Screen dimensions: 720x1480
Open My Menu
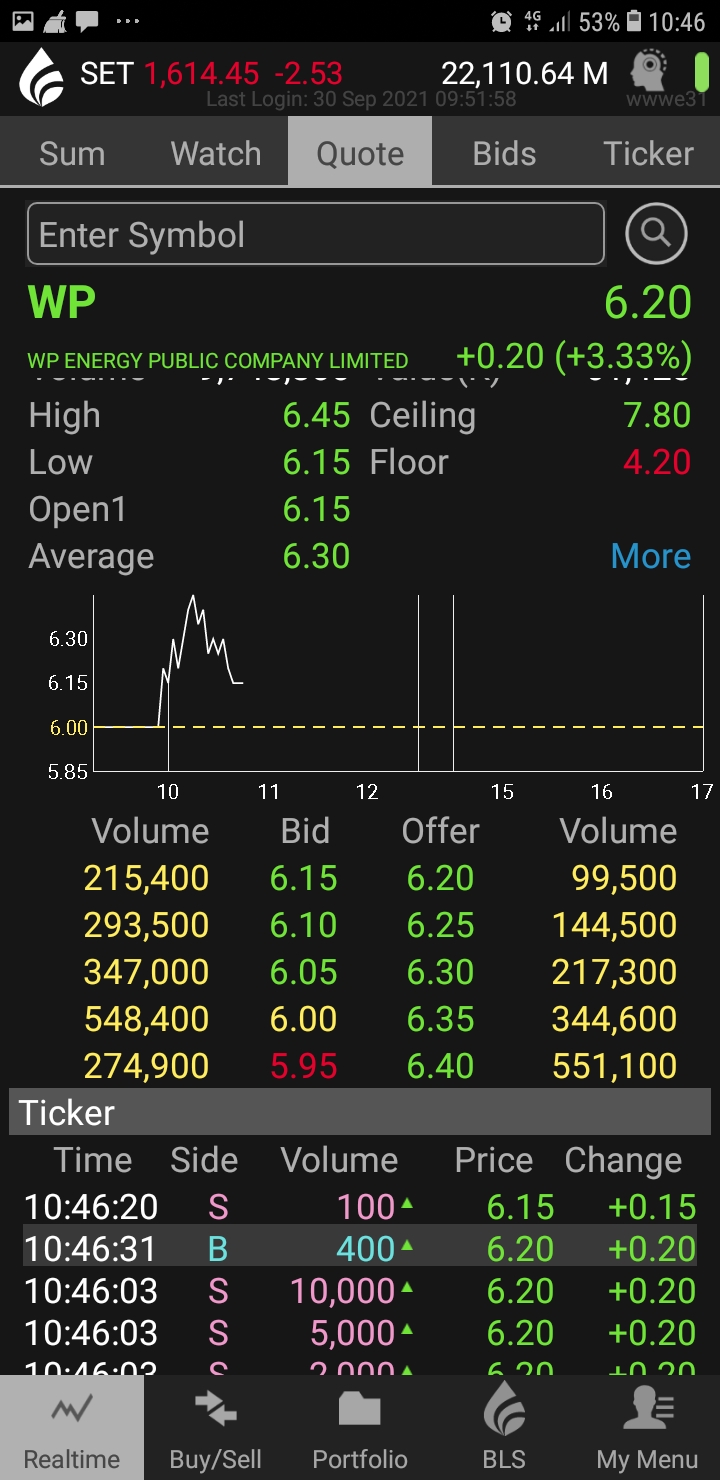coord(648,1430)
